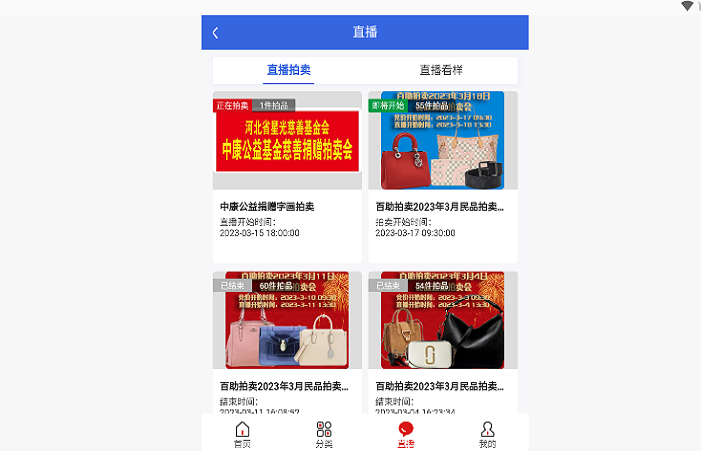Open the 我的 profile tab

pos(487,434)
